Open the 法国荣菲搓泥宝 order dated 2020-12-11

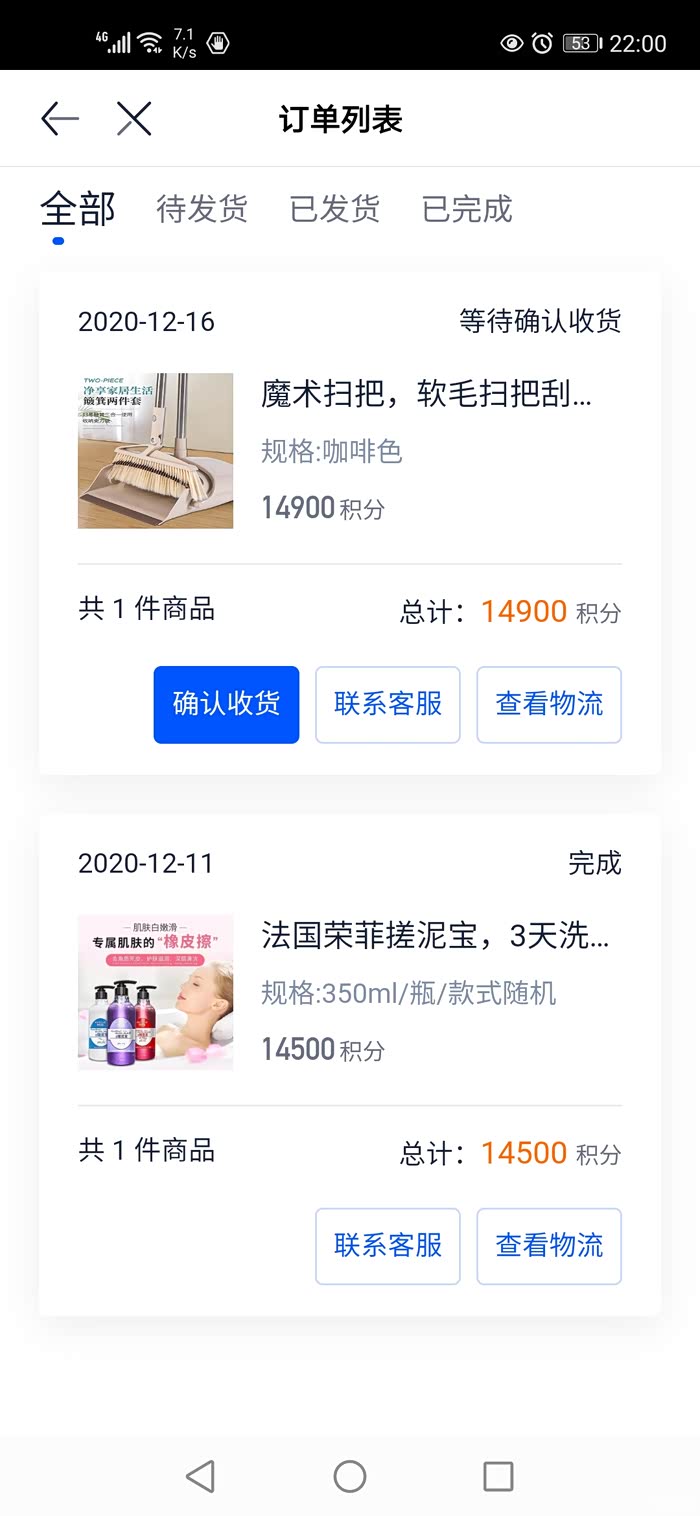[x=434, y=936]
